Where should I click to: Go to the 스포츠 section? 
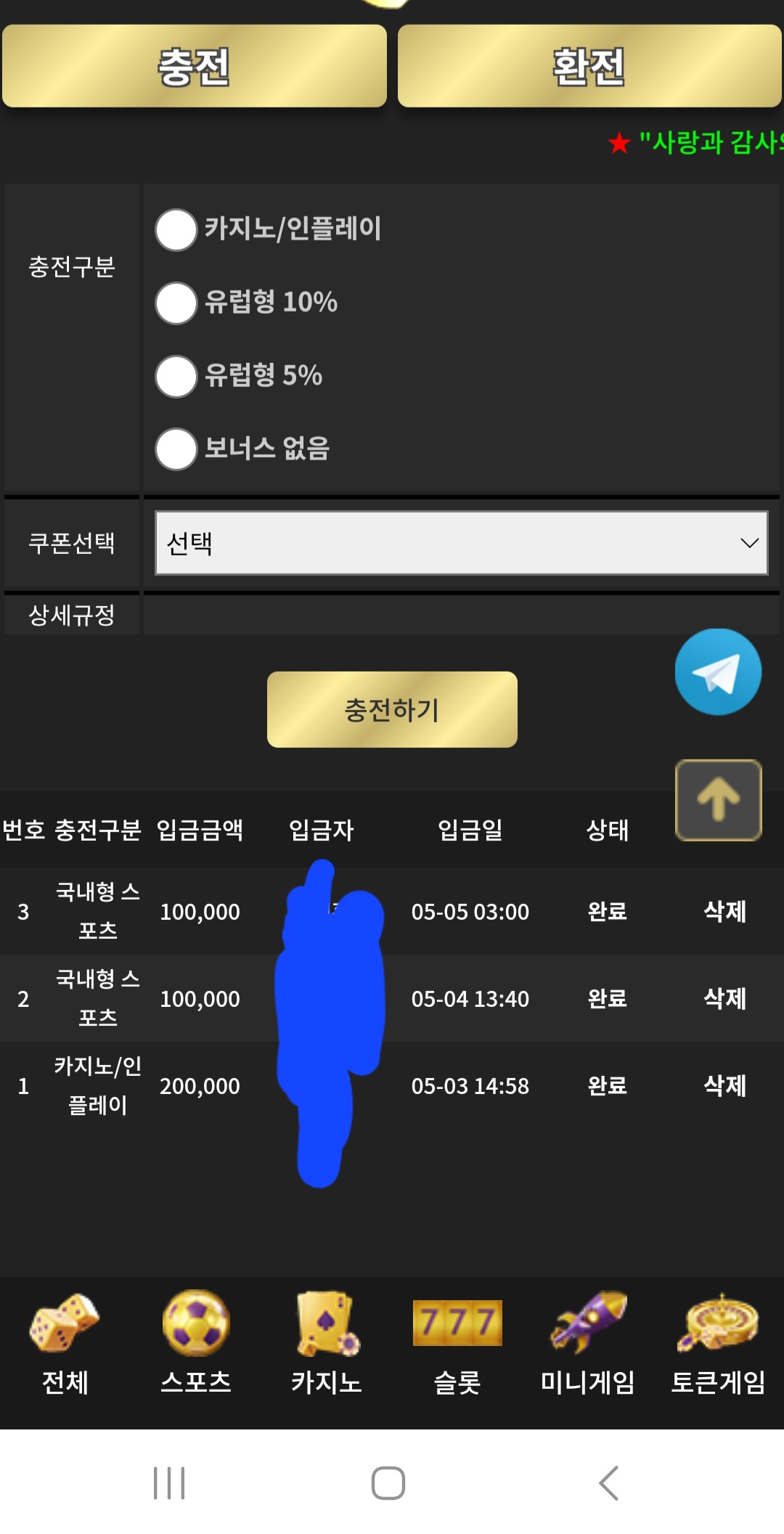196,1343
